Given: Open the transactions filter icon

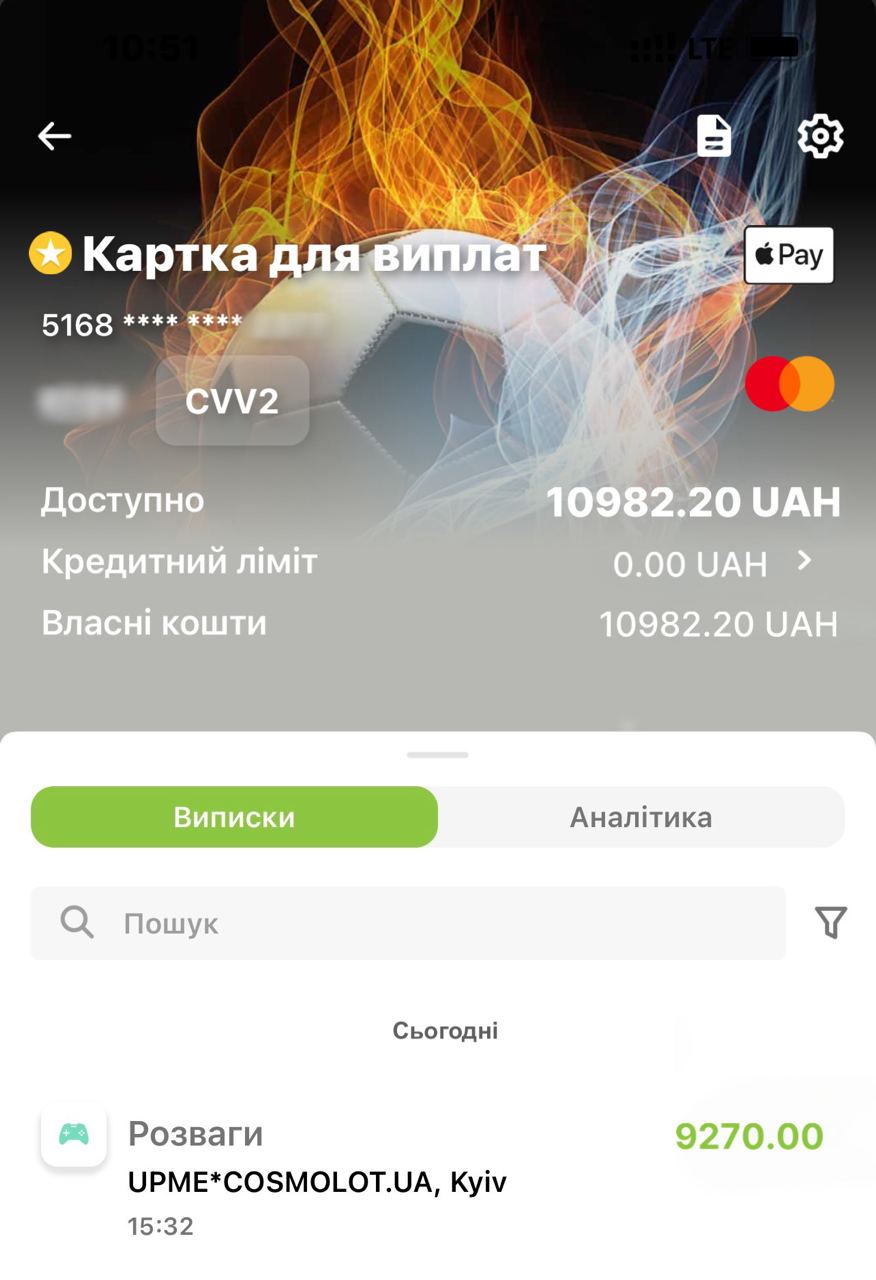Looking at the screenshot, I should click(x=831, y=923).
